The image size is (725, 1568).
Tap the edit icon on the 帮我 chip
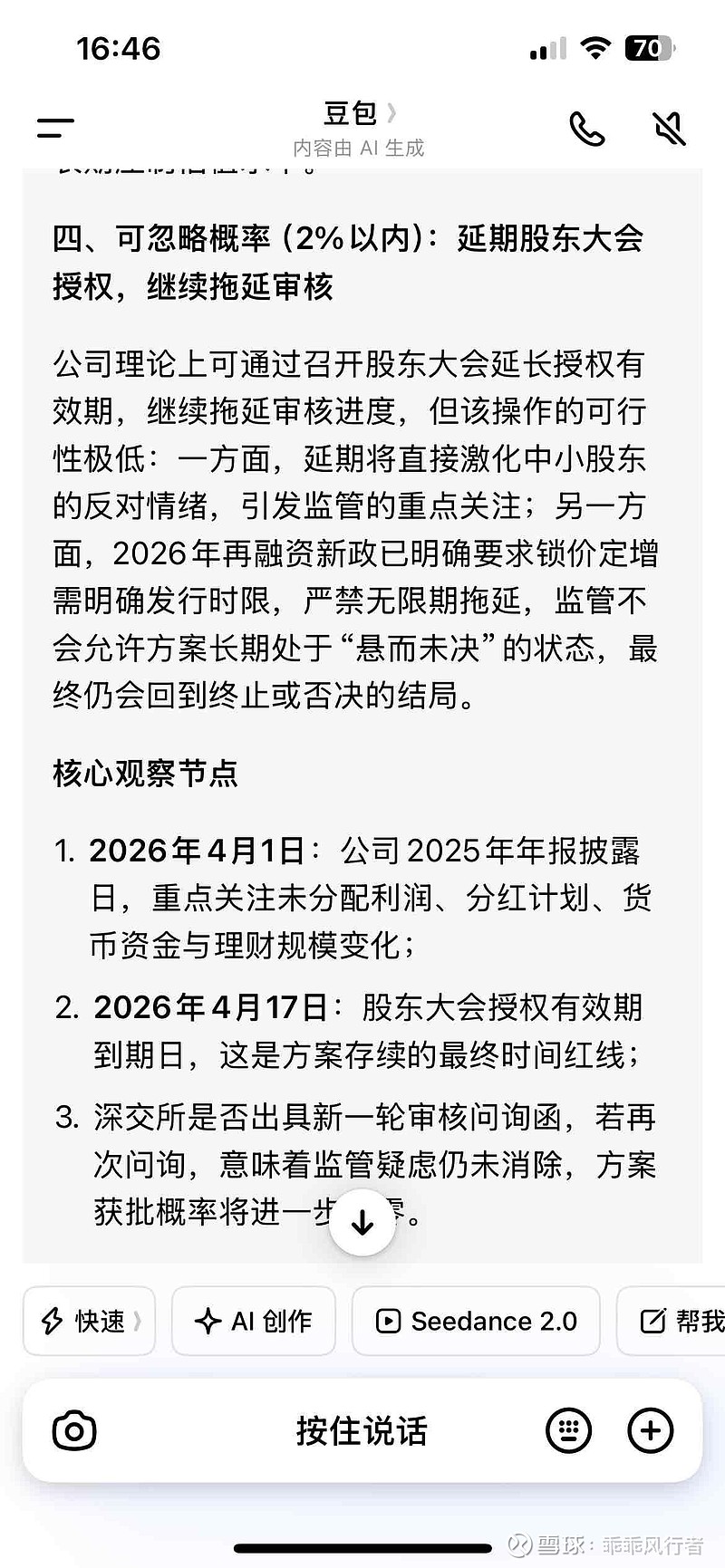[653, 1322]
